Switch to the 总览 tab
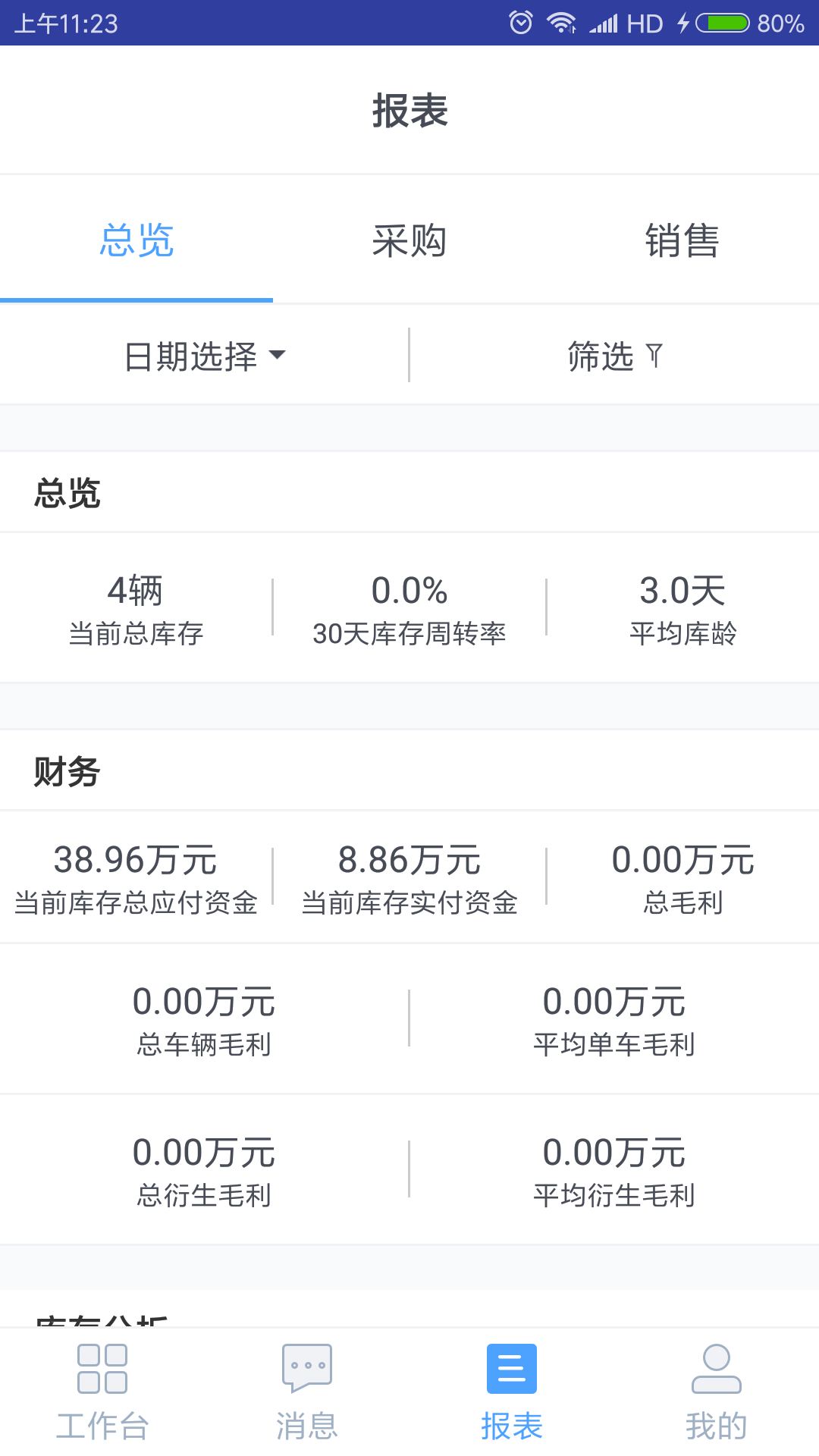The width and height of the screenshot is (819, 1456). point(136,241)
